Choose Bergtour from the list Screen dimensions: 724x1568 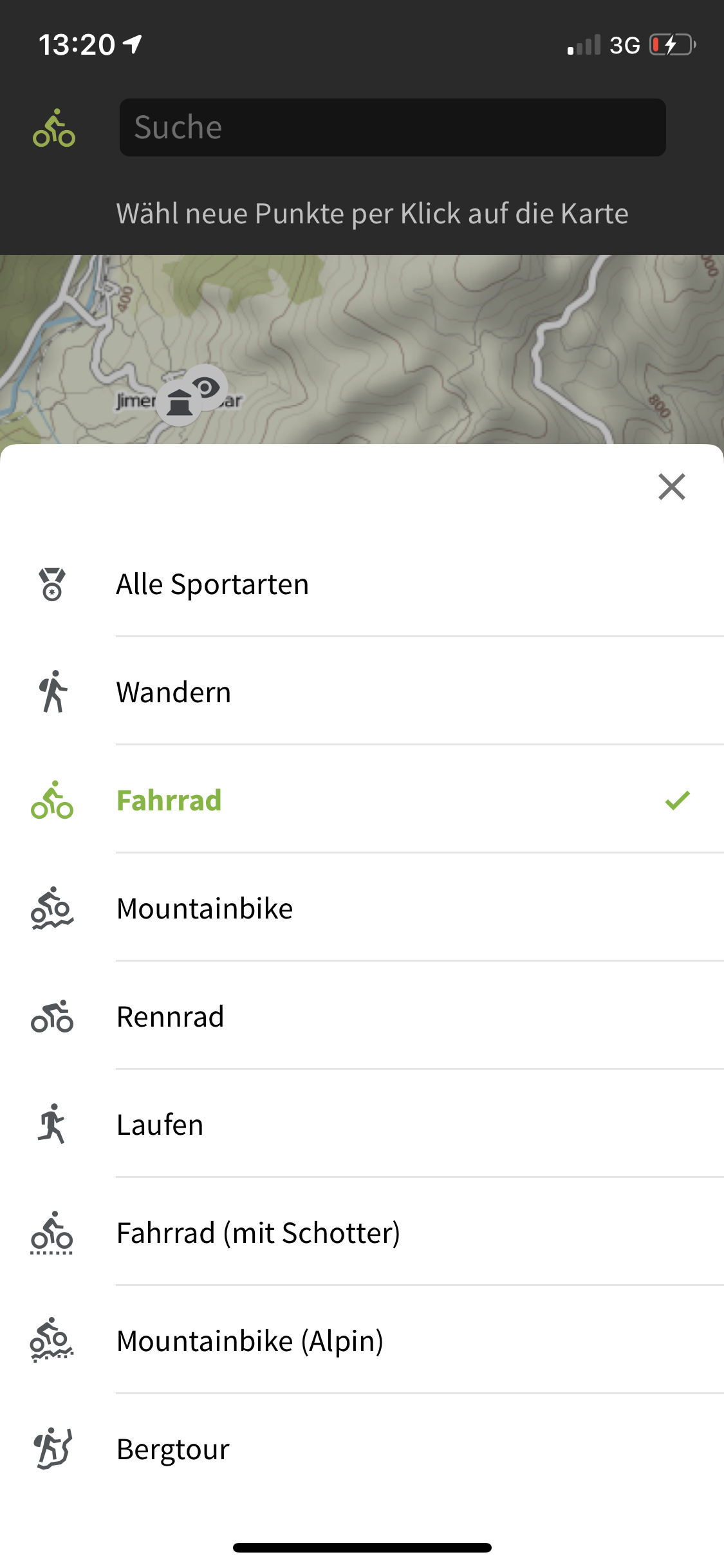[362, 1449]
